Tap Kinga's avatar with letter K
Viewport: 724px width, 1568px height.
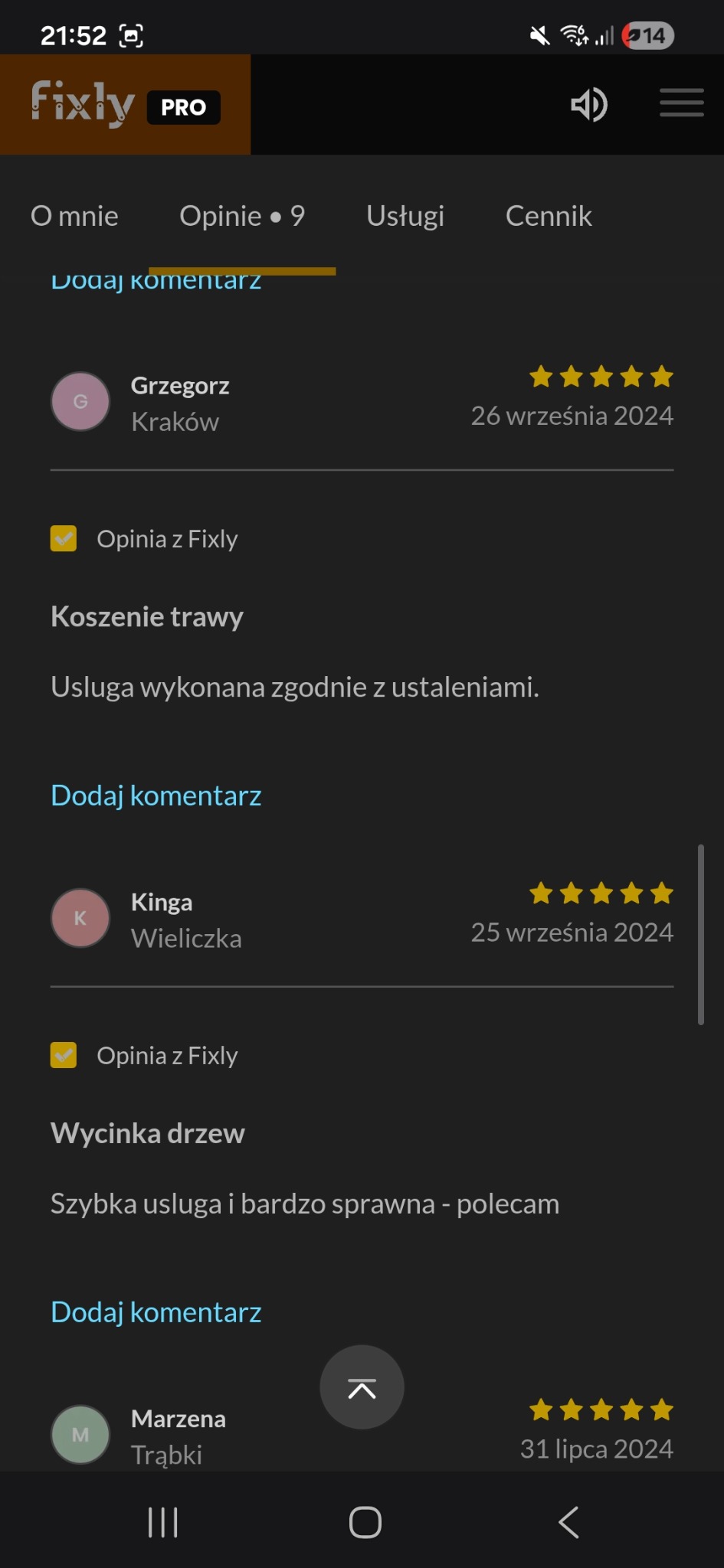[x=80, y=918]
